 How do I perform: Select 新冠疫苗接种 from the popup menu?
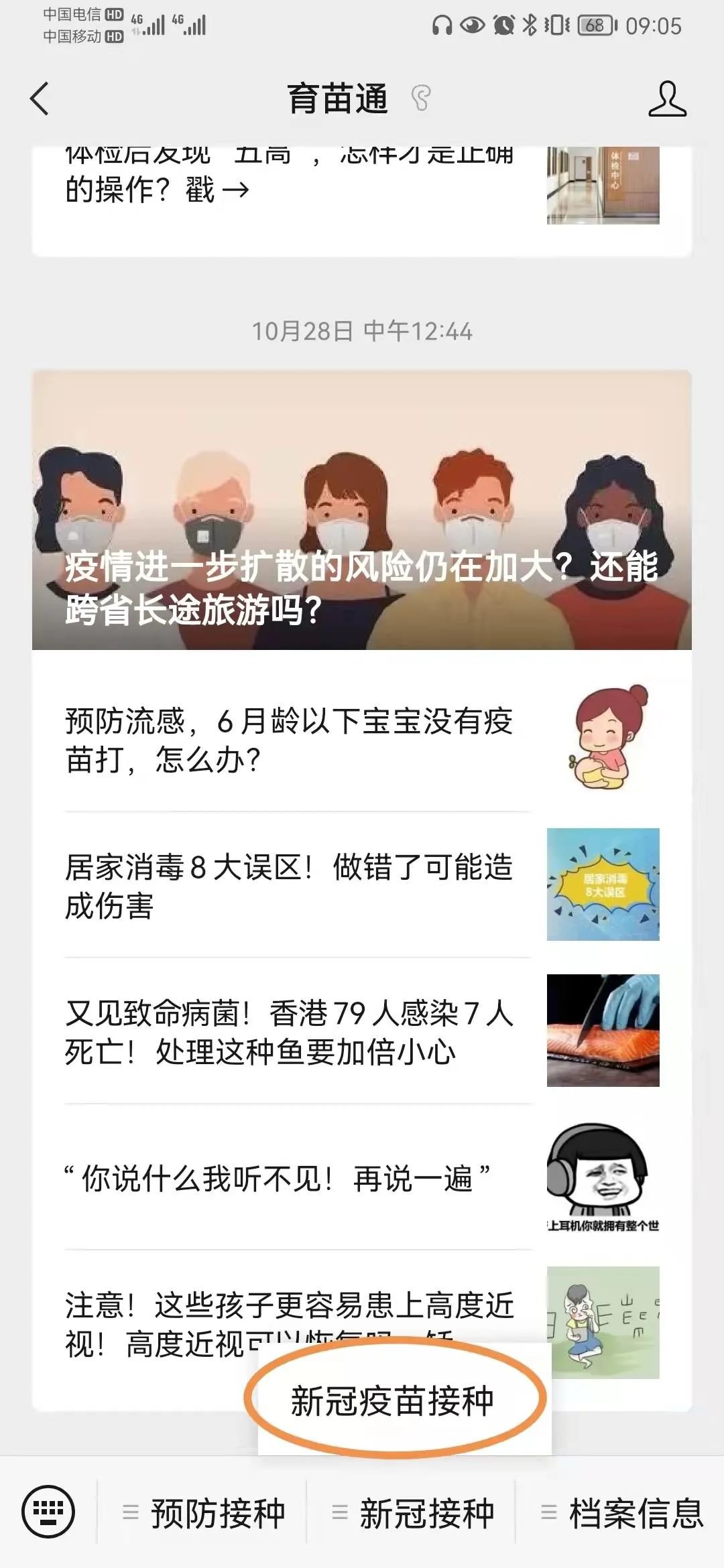[393, 1401]
